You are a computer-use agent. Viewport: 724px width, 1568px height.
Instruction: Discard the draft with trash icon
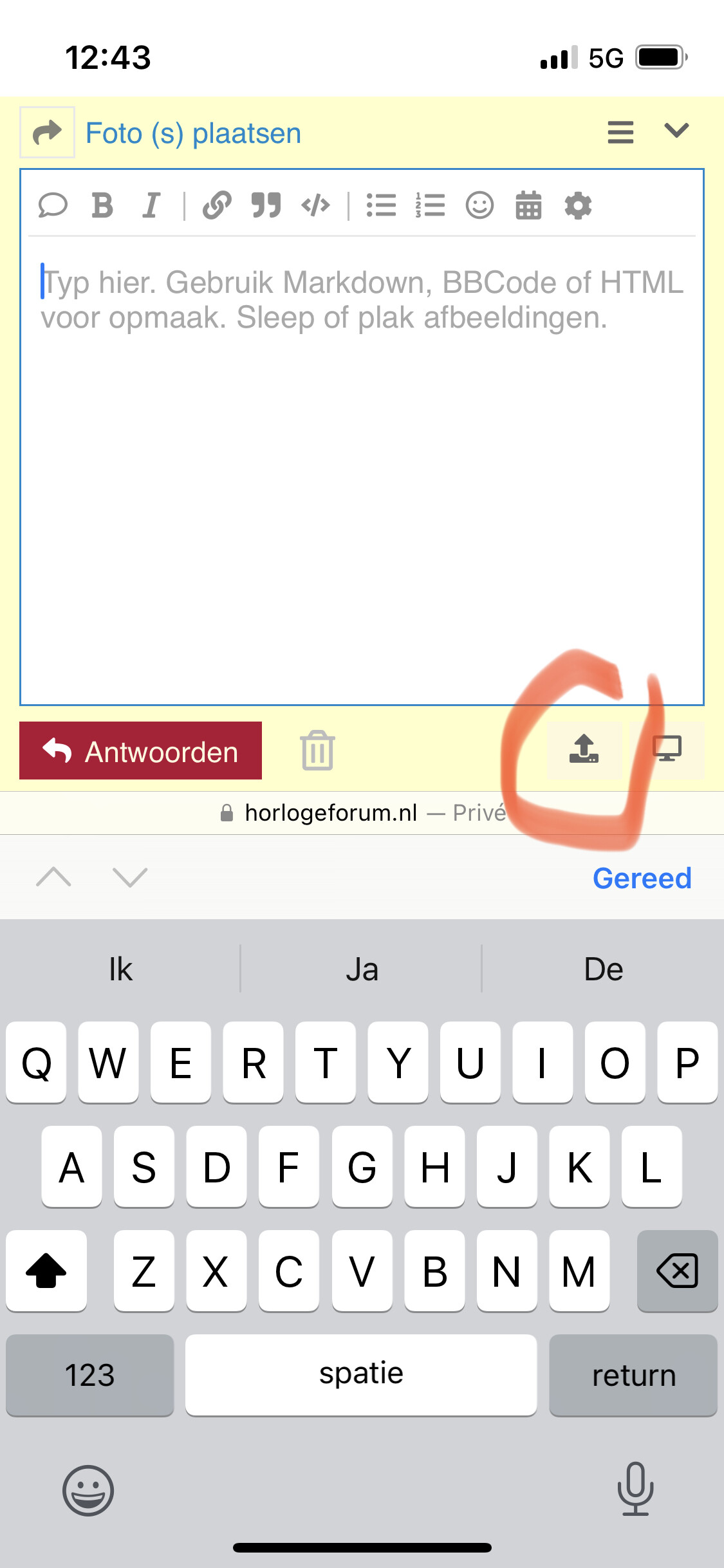point(317,751)
